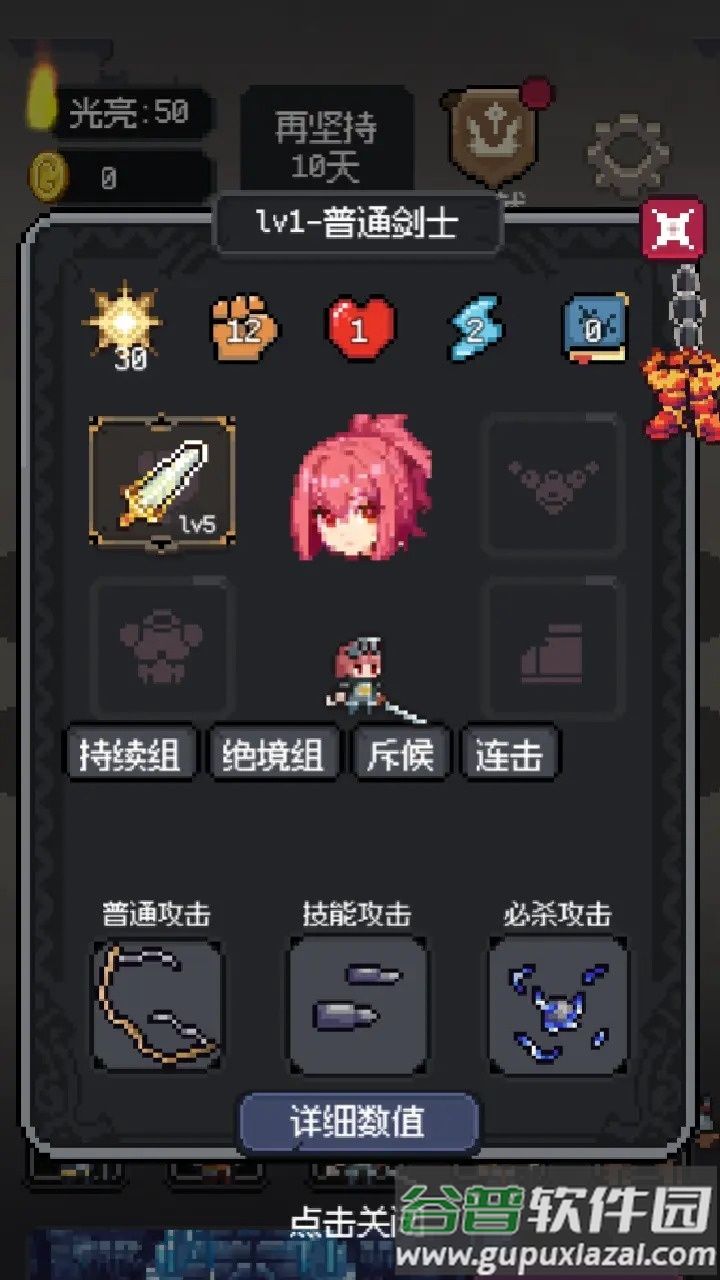Select the lv5 sword equipment slot

coord(162,483)
